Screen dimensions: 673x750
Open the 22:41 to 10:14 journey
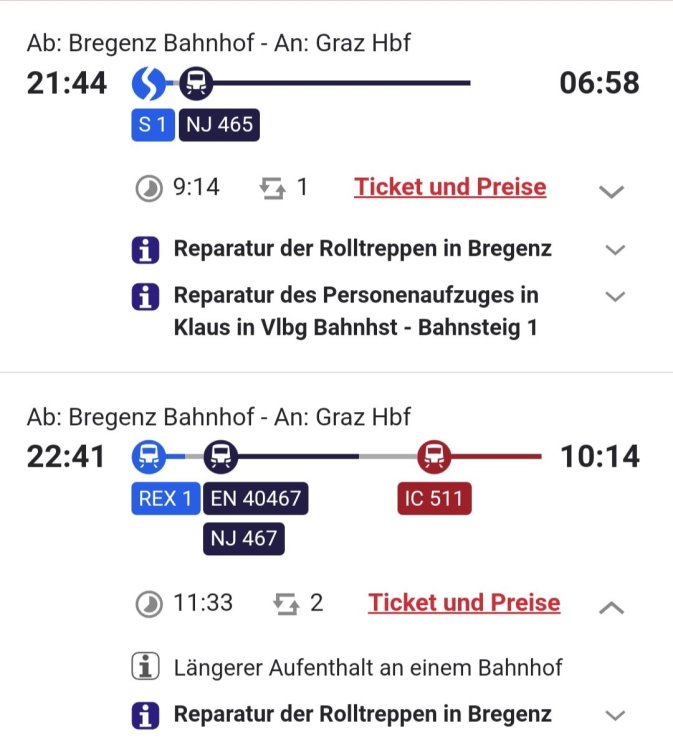[332, 457]
